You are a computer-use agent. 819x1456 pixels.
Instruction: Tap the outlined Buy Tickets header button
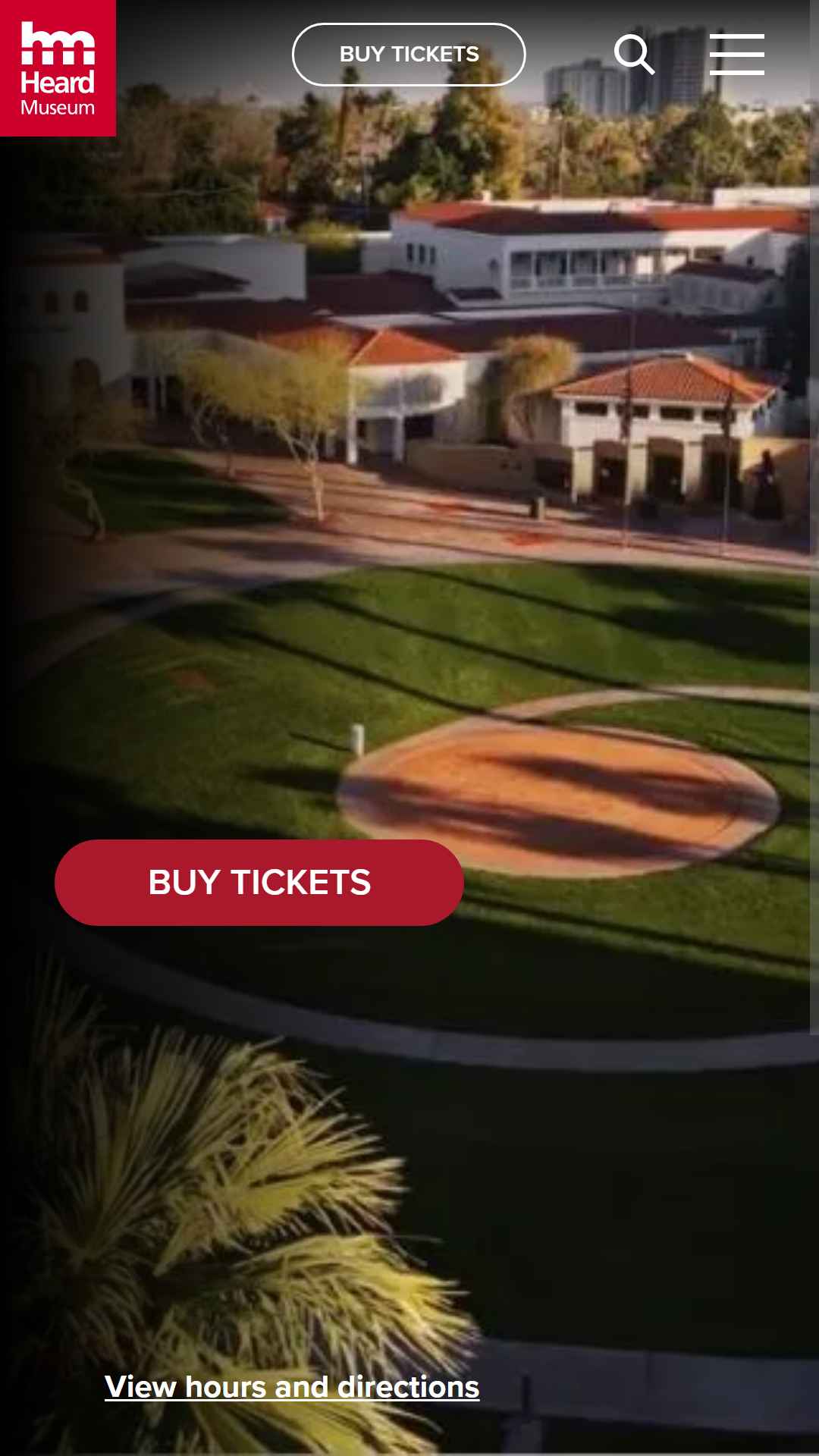pyautogui.click(x=409, y=55)
